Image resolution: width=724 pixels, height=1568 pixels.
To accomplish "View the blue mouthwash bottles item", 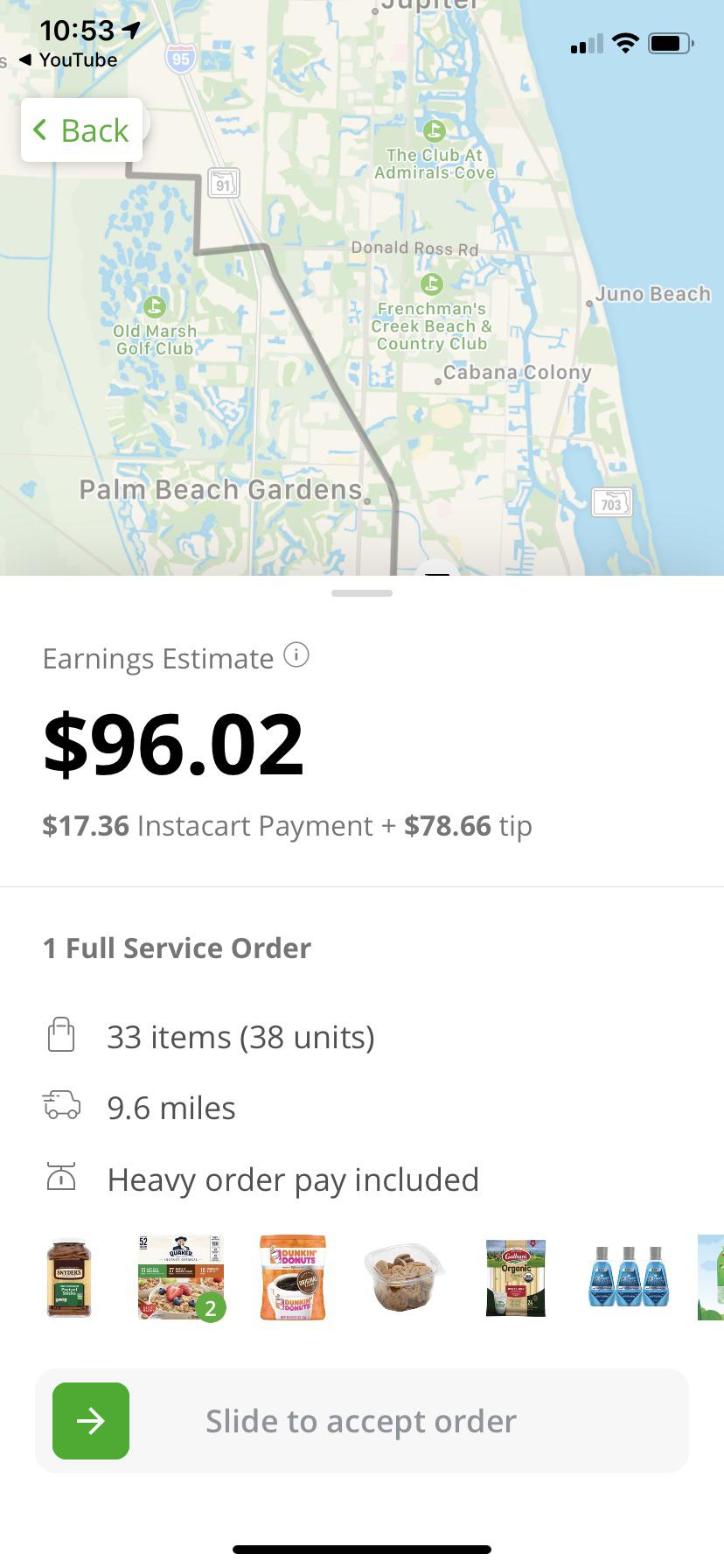I will click(629, 1277).
